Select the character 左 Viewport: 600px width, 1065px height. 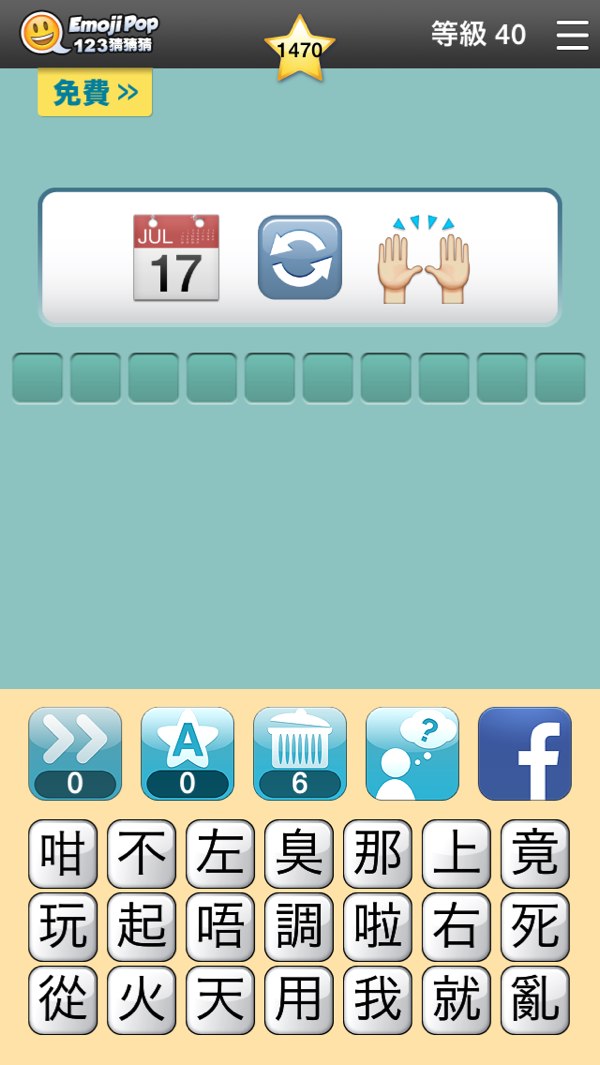pos(220,854)
